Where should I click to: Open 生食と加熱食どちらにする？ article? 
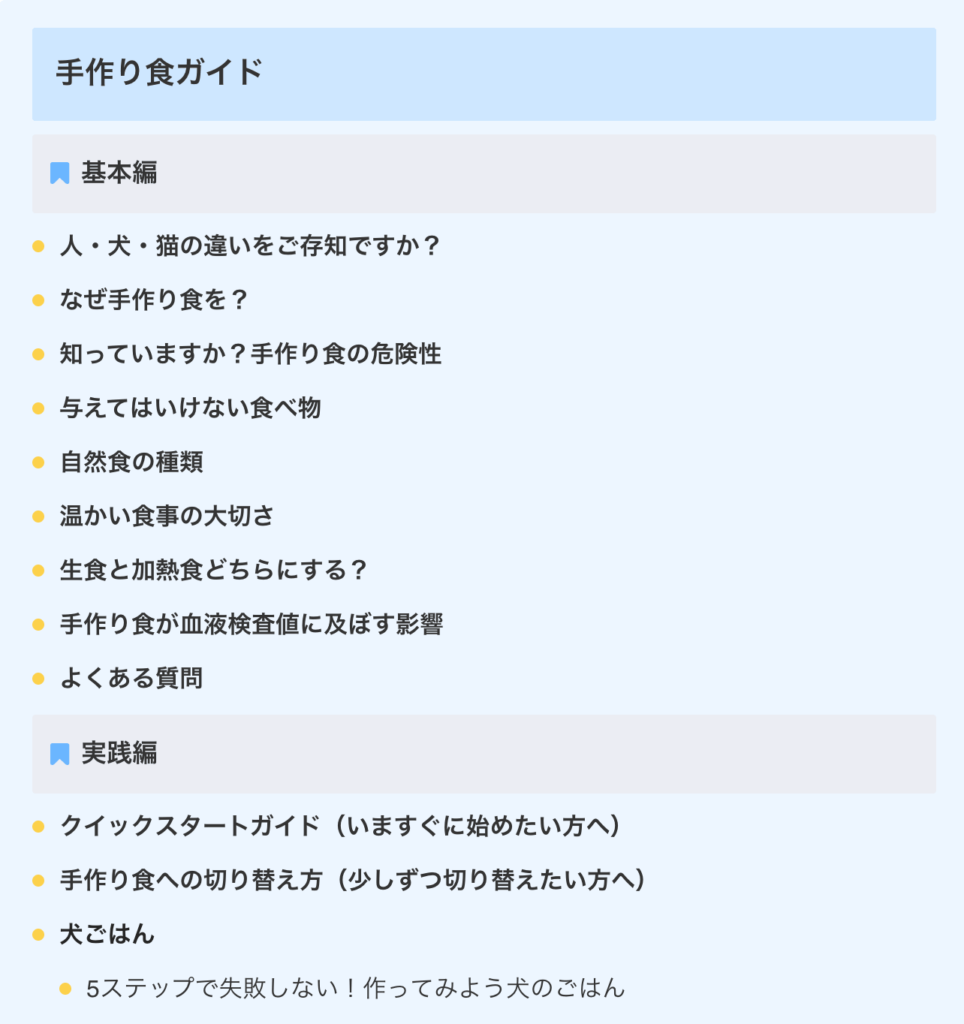[214, 570]
